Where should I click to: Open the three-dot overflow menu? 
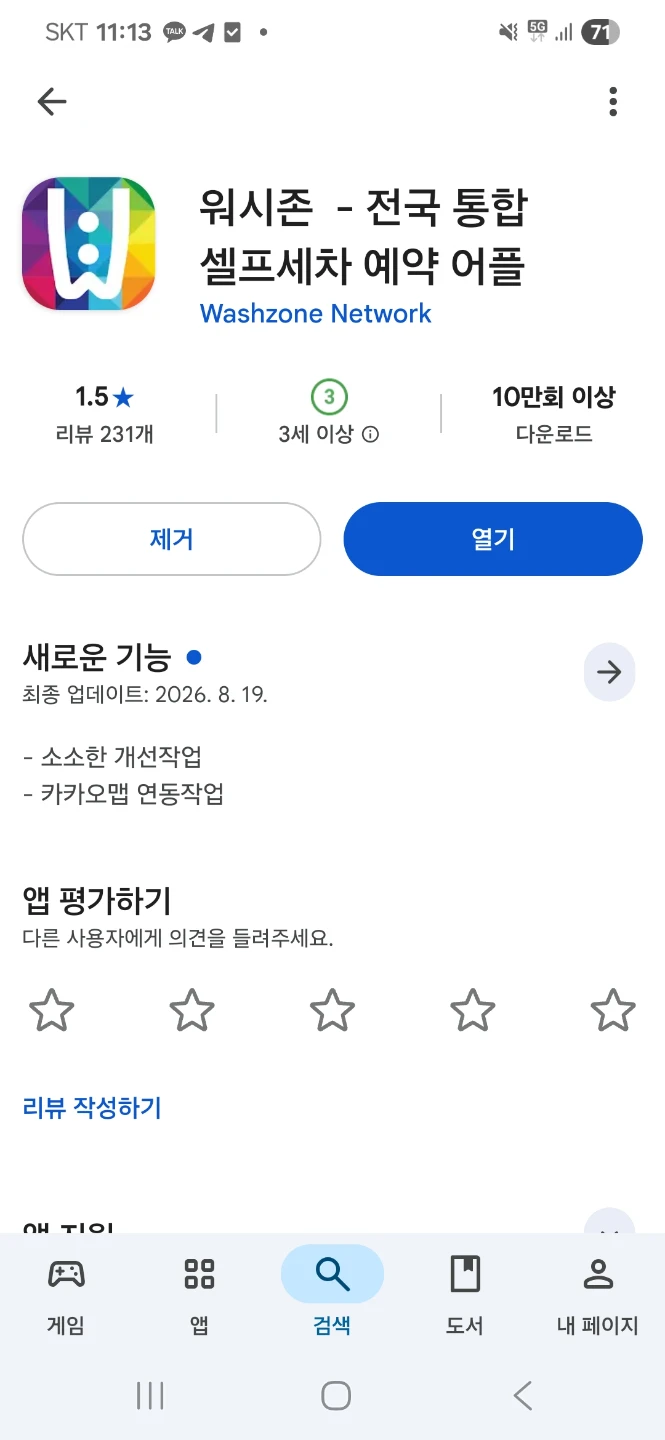pyautogui.click(x=613, y=101)
